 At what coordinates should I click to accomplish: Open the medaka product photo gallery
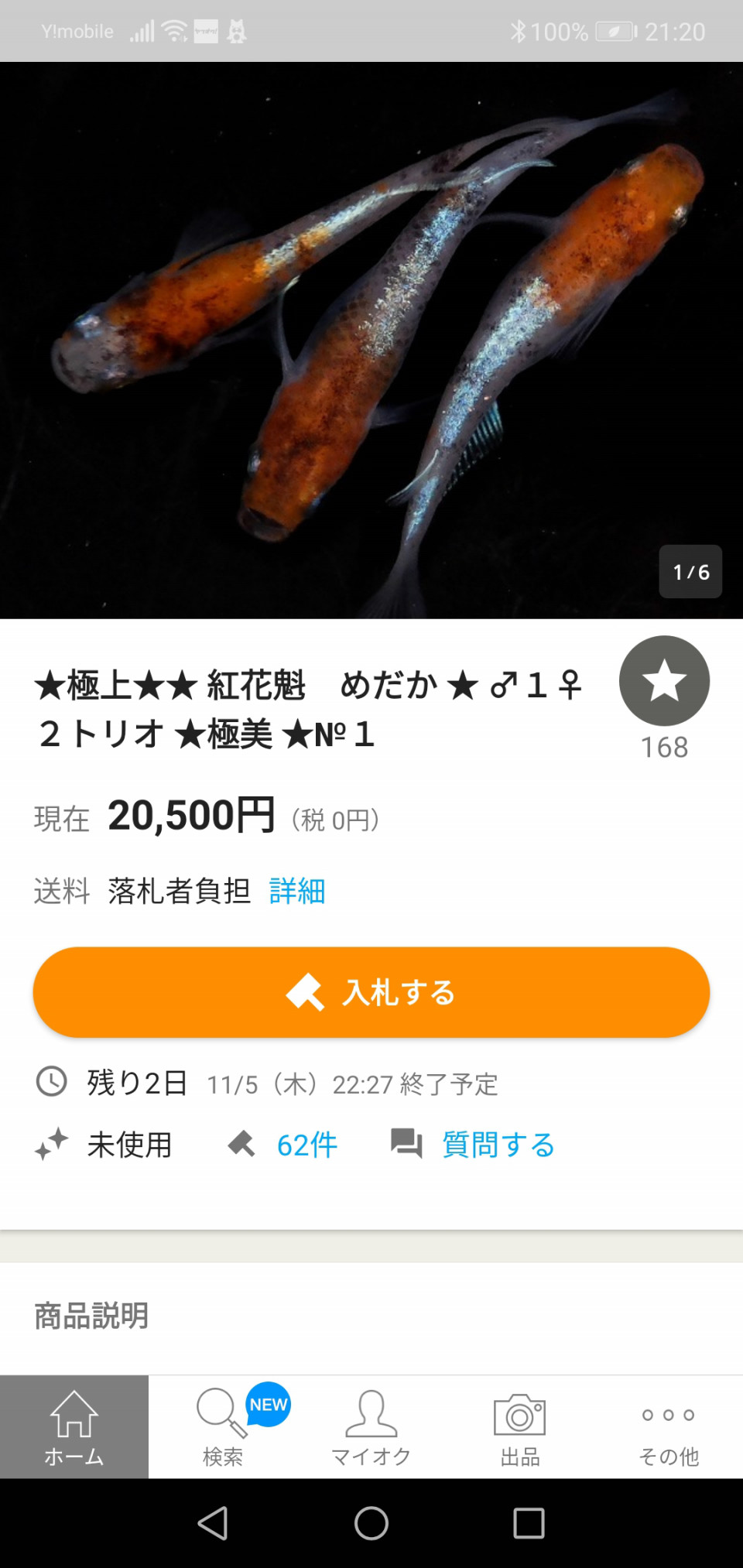(371, 341)
